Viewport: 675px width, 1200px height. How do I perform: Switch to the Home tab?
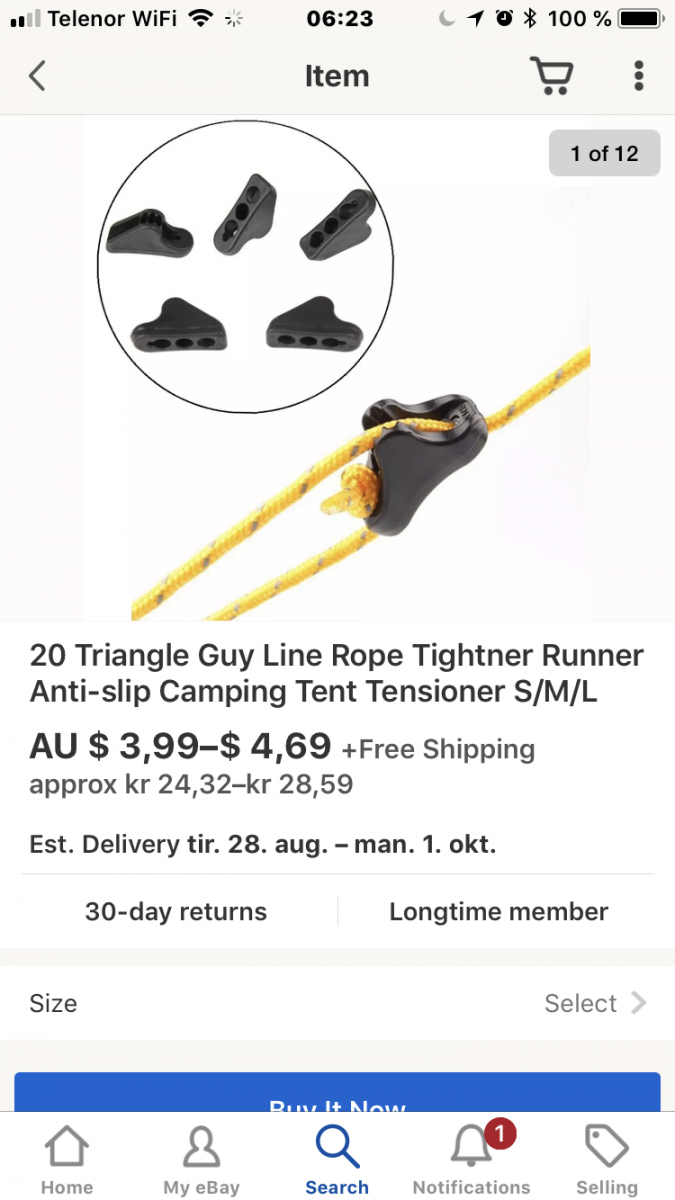[67, 1160]
